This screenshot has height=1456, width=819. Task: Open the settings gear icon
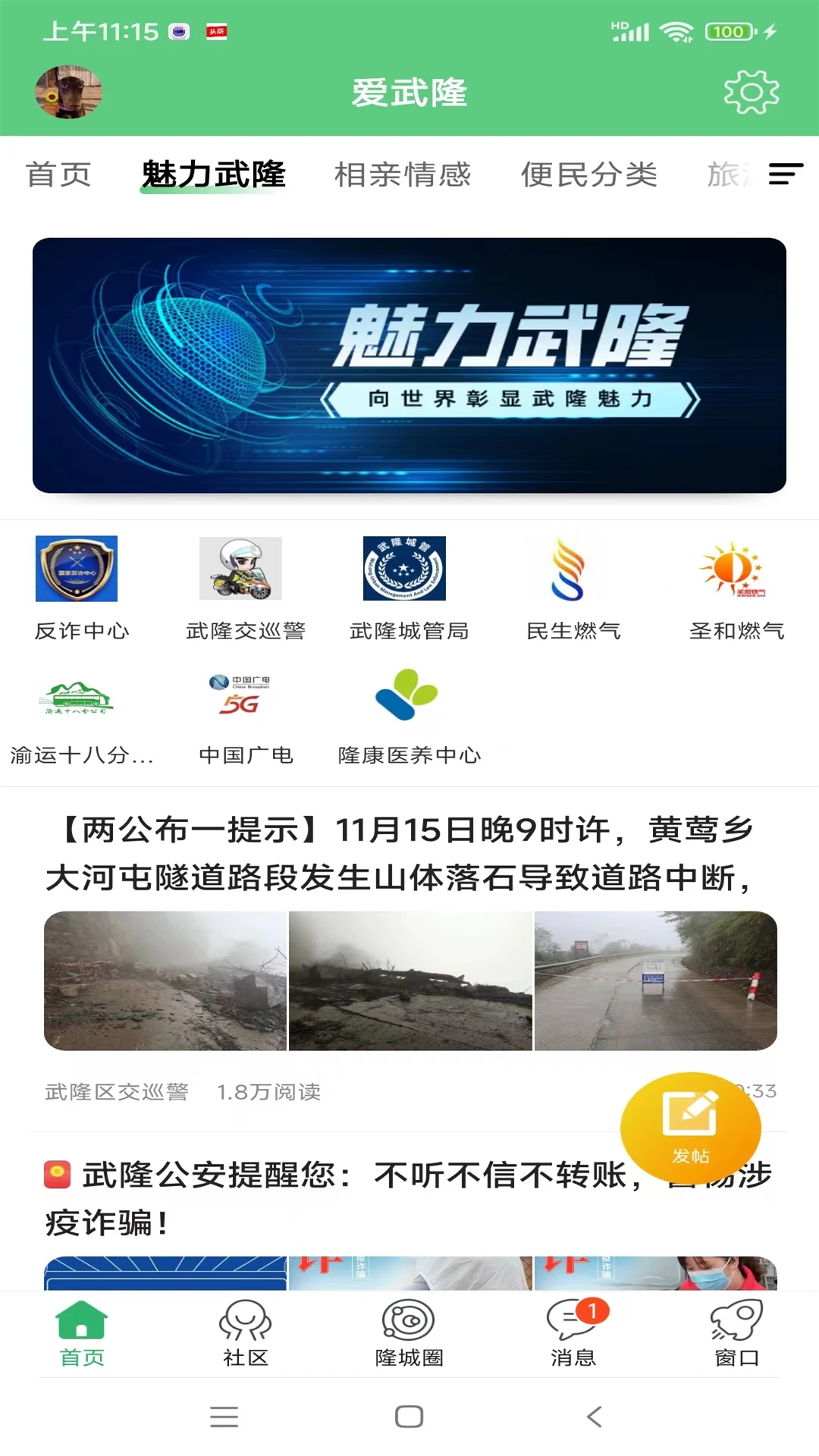[752, 93]
